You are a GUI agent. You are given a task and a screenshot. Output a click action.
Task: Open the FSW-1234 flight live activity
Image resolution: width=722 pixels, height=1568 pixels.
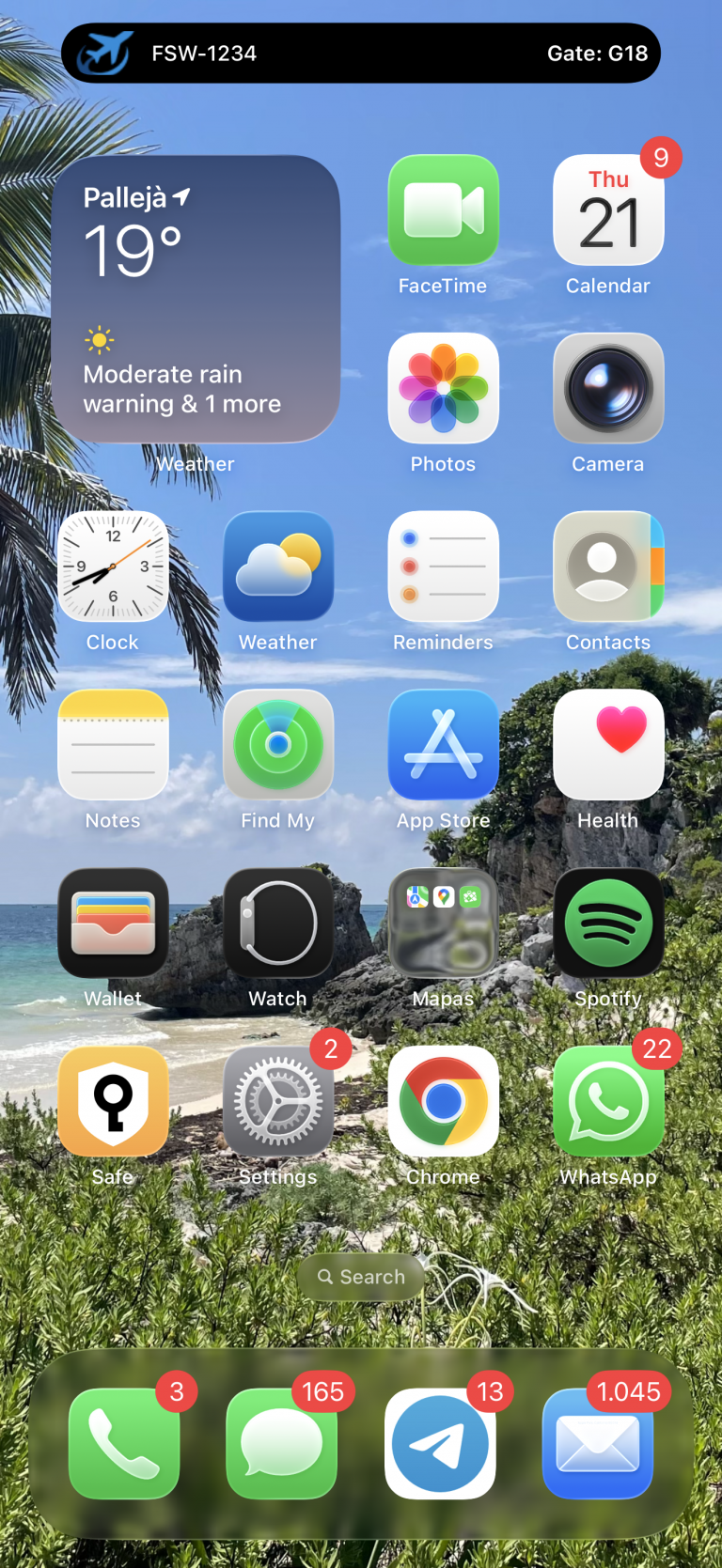[x=361, y=54]
